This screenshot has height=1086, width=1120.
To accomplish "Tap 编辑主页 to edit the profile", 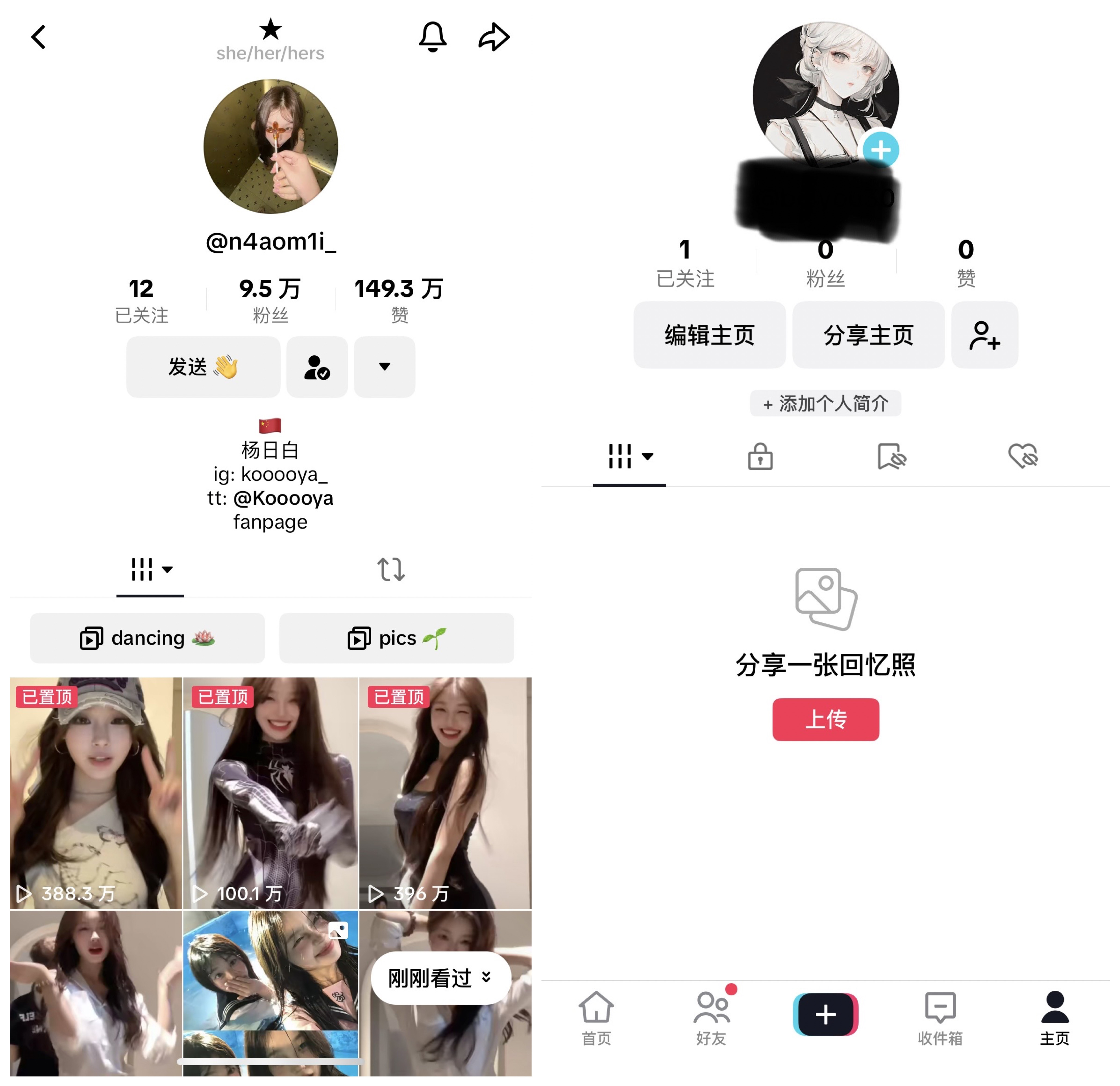I will [x=709, y=335].
